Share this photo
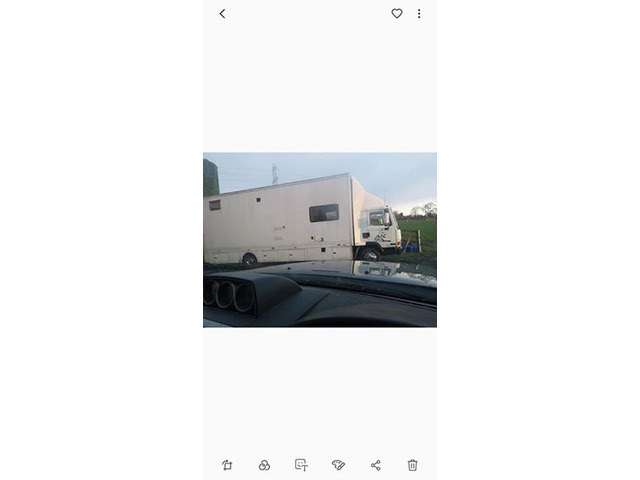This screenshot has width=640, height=480. [x=376, y=465]
